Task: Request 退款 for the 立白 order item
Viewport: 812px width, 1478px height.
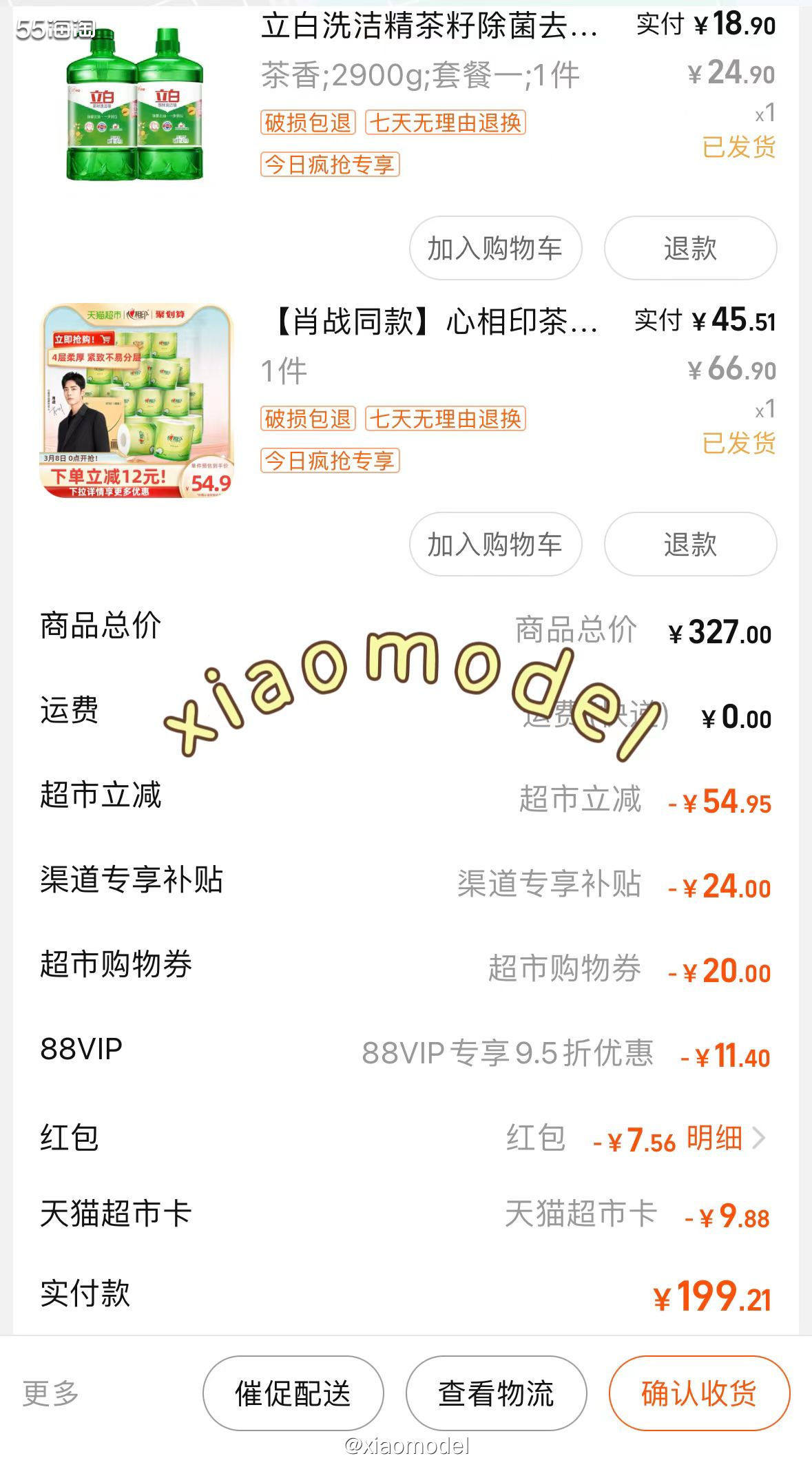Action: click(x=690, y=248)
